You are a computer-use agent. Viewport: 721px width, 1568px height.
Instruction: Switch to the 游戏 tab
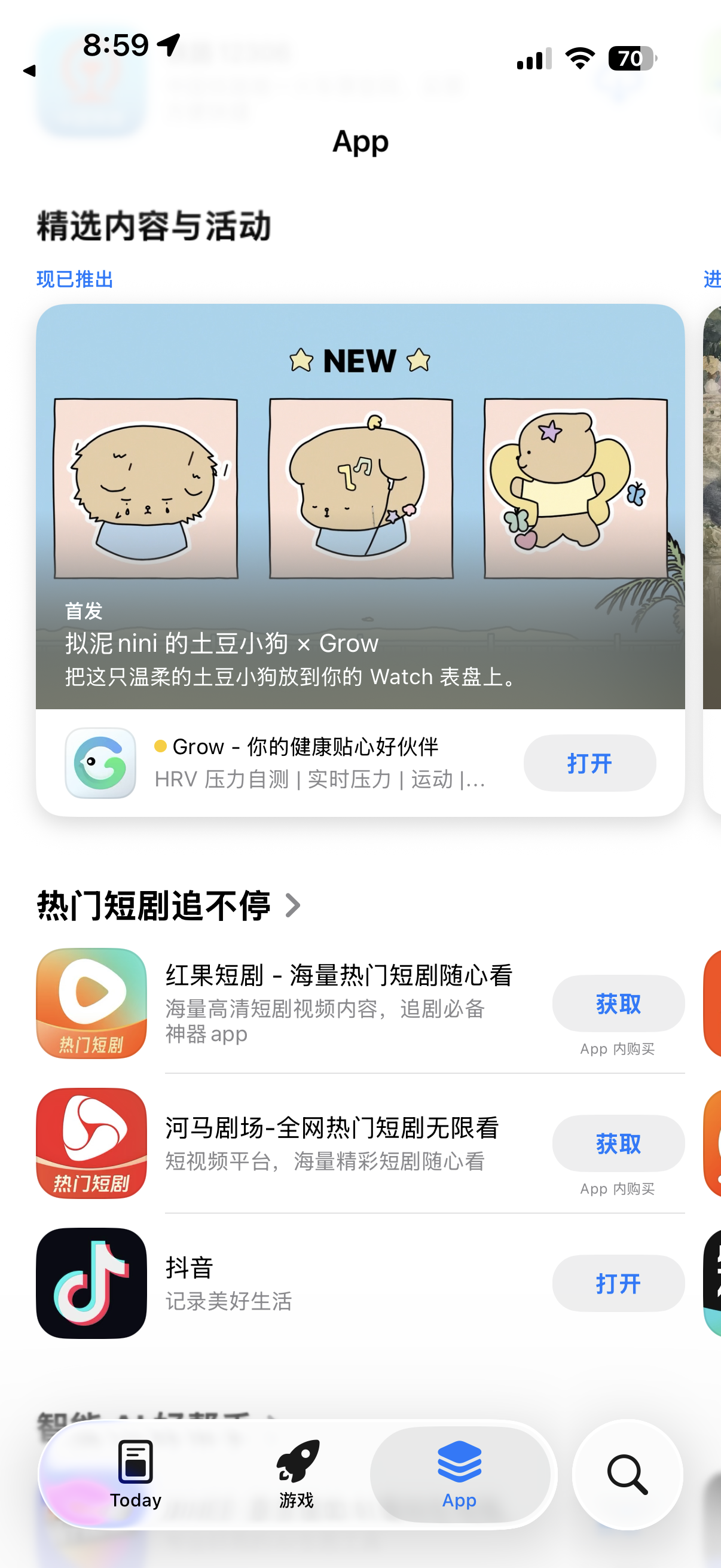tap(297, 1474)
